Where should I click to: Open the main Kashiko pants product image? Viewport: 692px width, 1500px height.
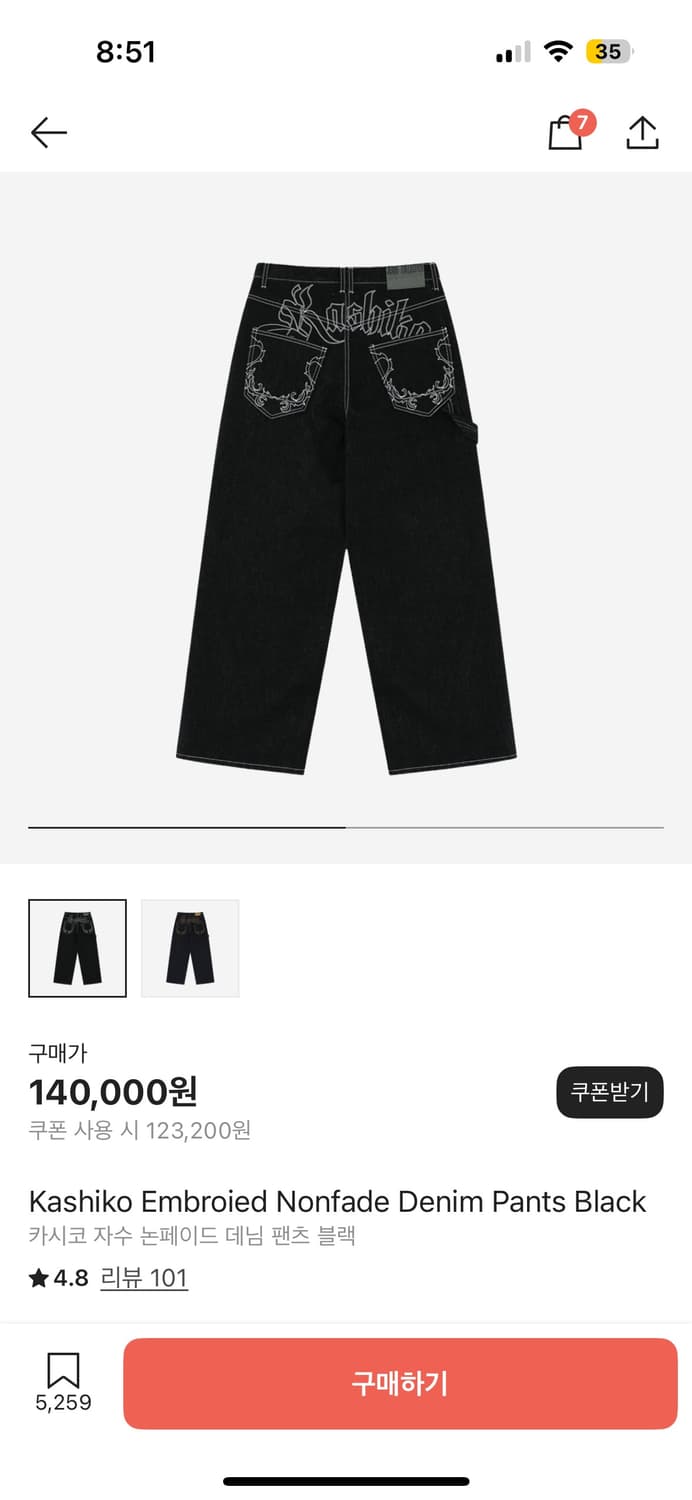pyautogui.click(x=346, y=518)
